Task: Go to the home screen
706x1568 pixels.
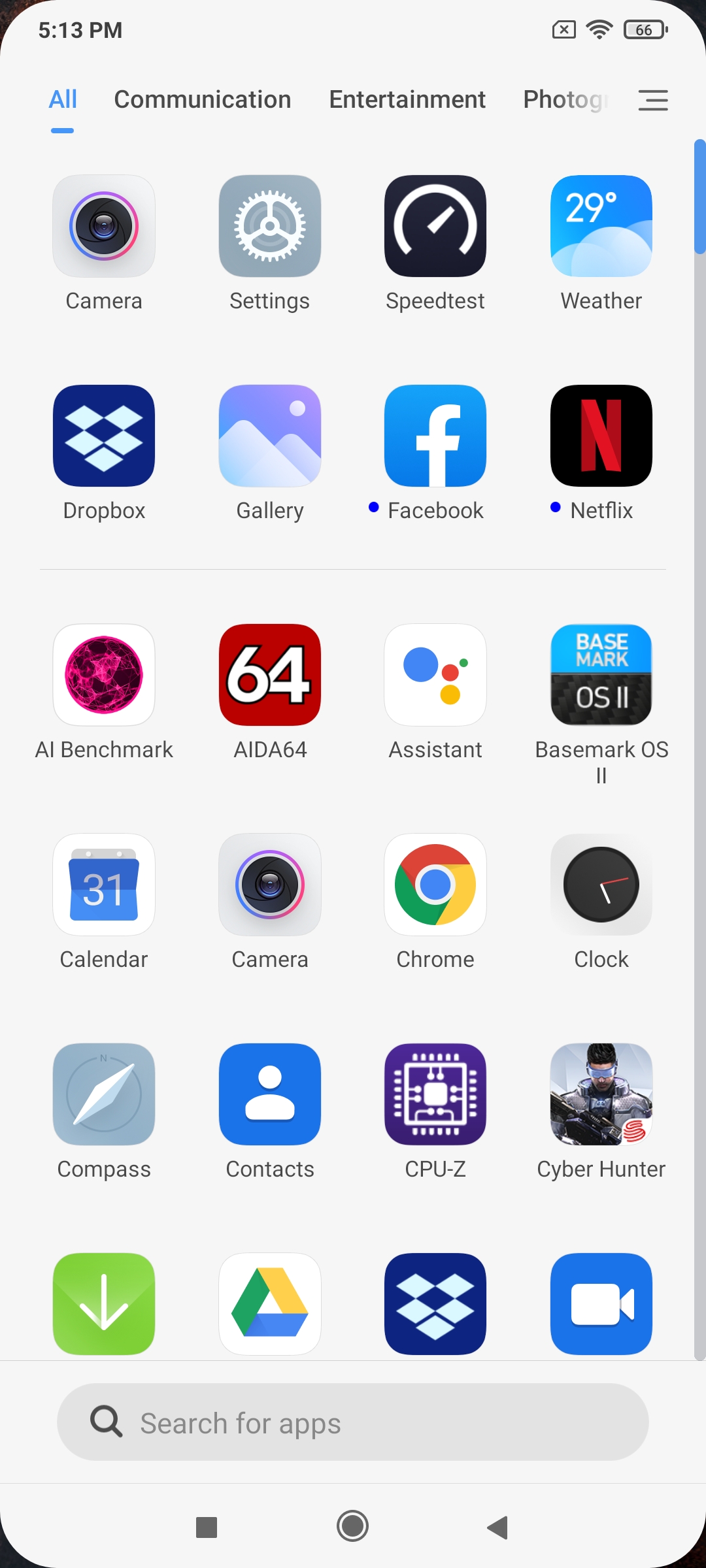Action: point(352,1527)
